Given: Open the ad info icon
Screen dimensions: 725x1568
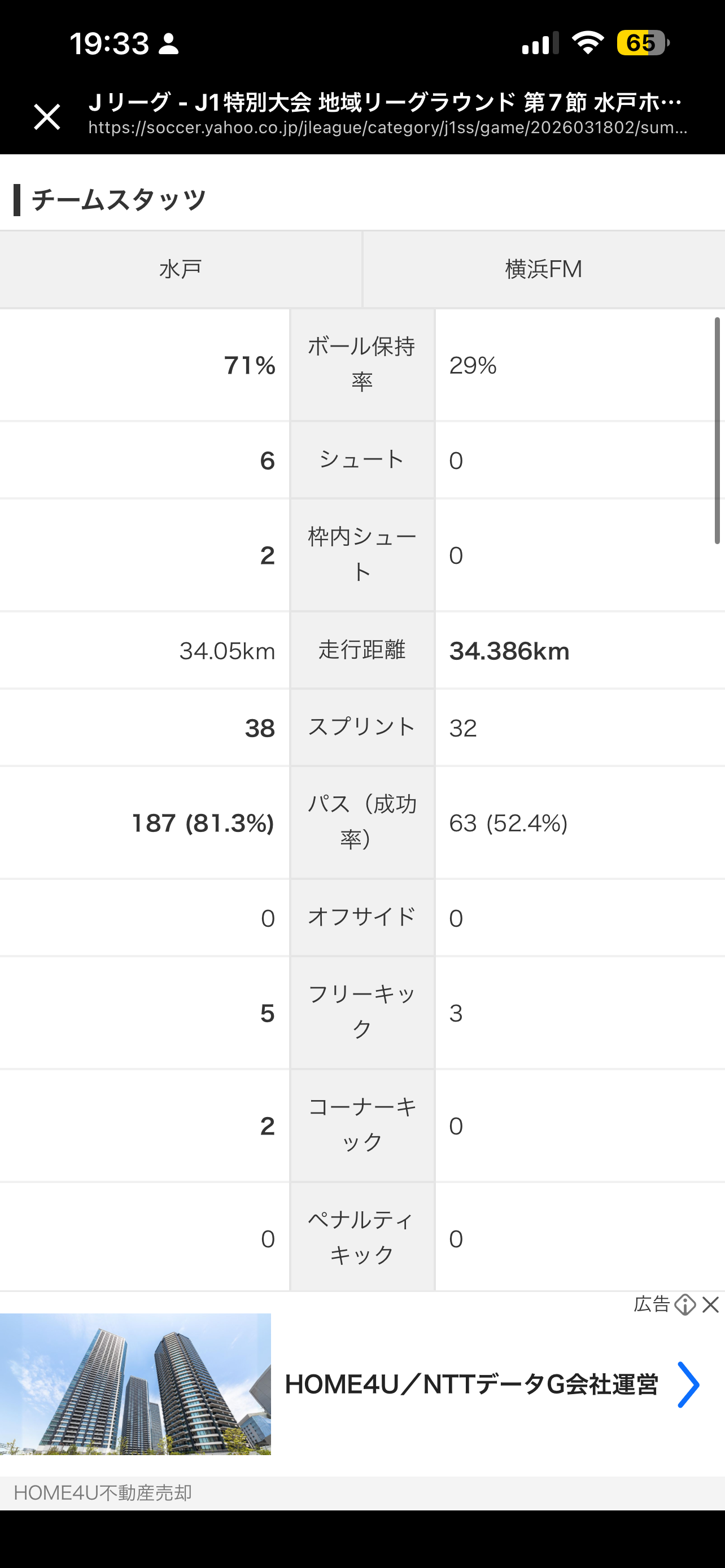Looking at the screenshot, I should tap(685, 1304).
